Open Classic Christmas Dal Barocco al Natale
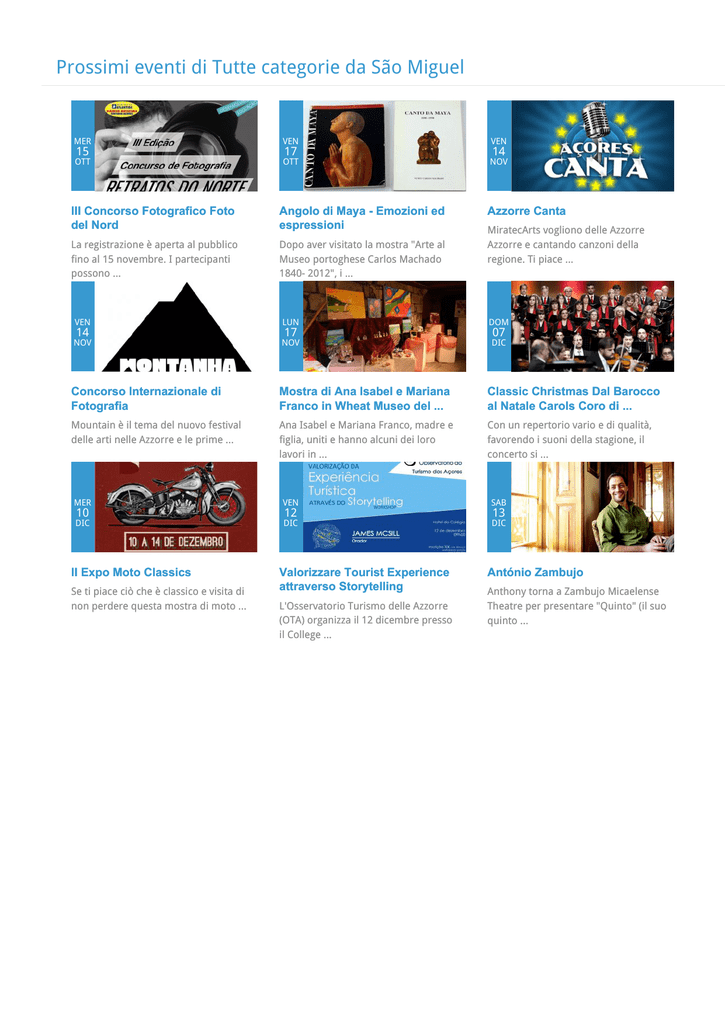Image resolution: width=725 pixels, height=1024 pixels. [x=573, y=398]
